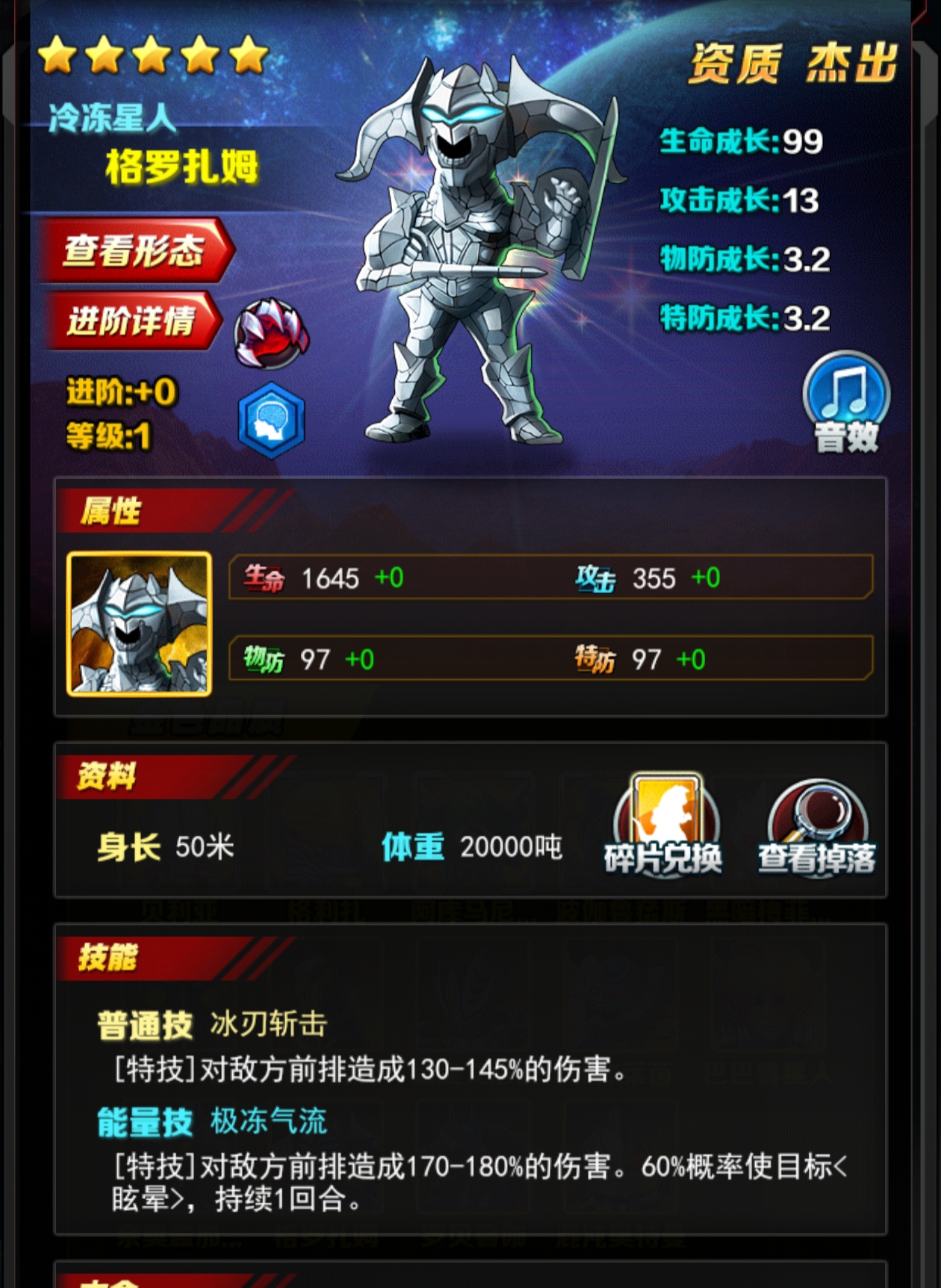941x1288 pixels.
Task: Tap 查看掉落 to view drops
Action: click(x=817, y=826)
